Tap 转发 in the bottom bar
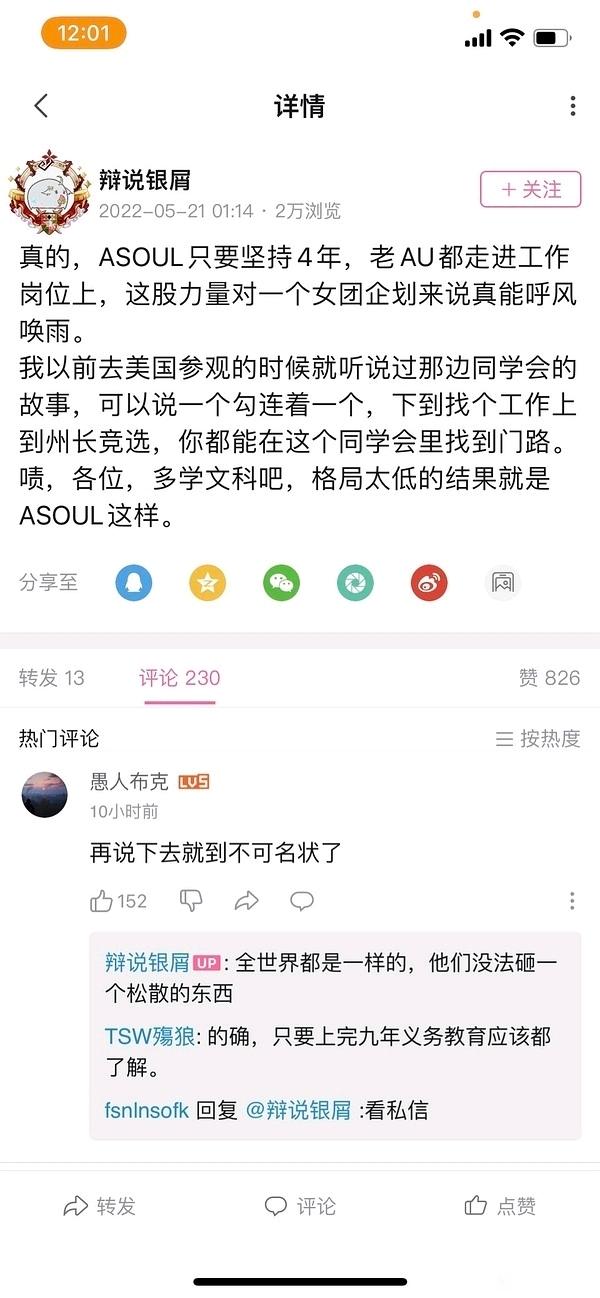This screenshot has width=600, height=1298. point(99,1206)
